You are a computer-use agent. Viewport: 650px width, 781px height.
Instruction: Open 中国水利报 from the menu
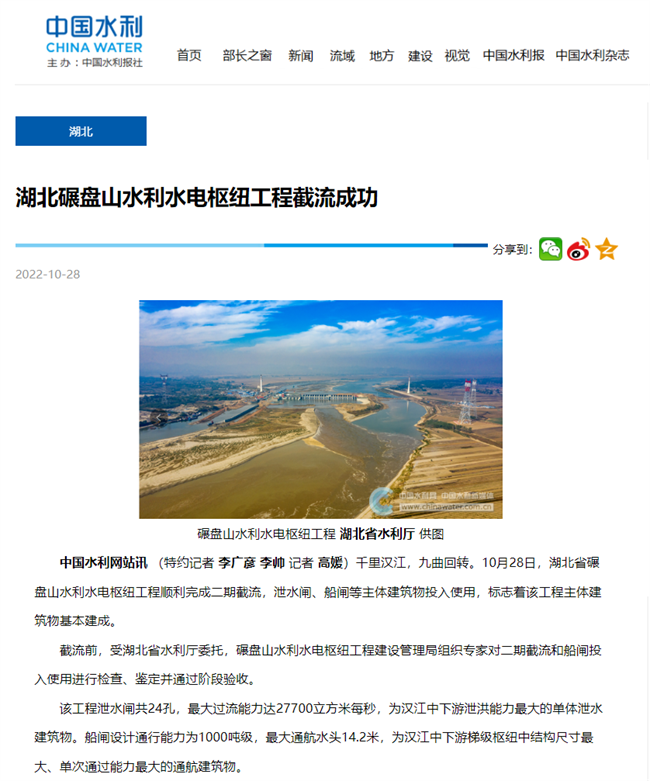click(x=513, y=56)
